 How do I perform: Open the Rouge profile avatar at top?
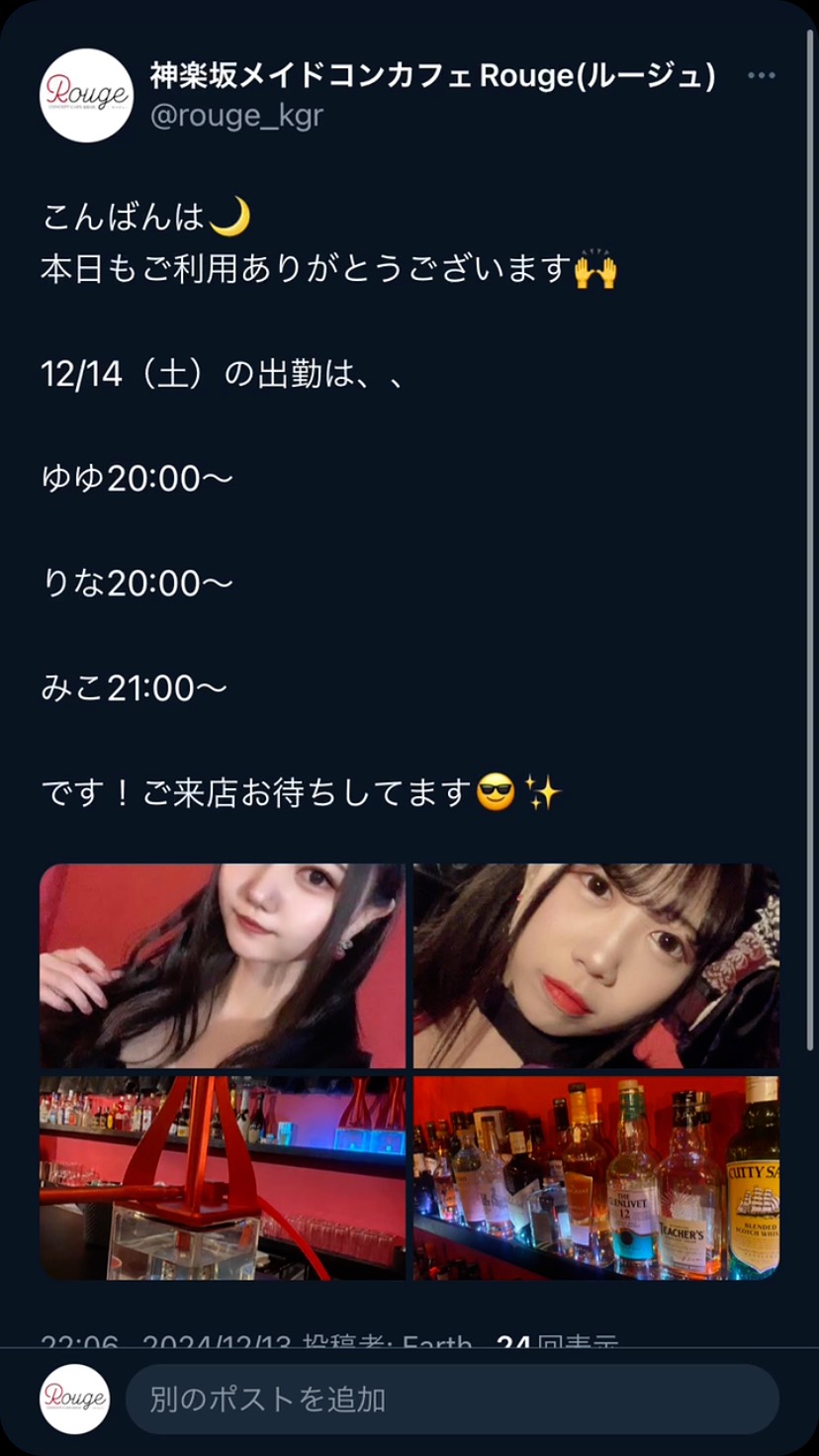86,95
